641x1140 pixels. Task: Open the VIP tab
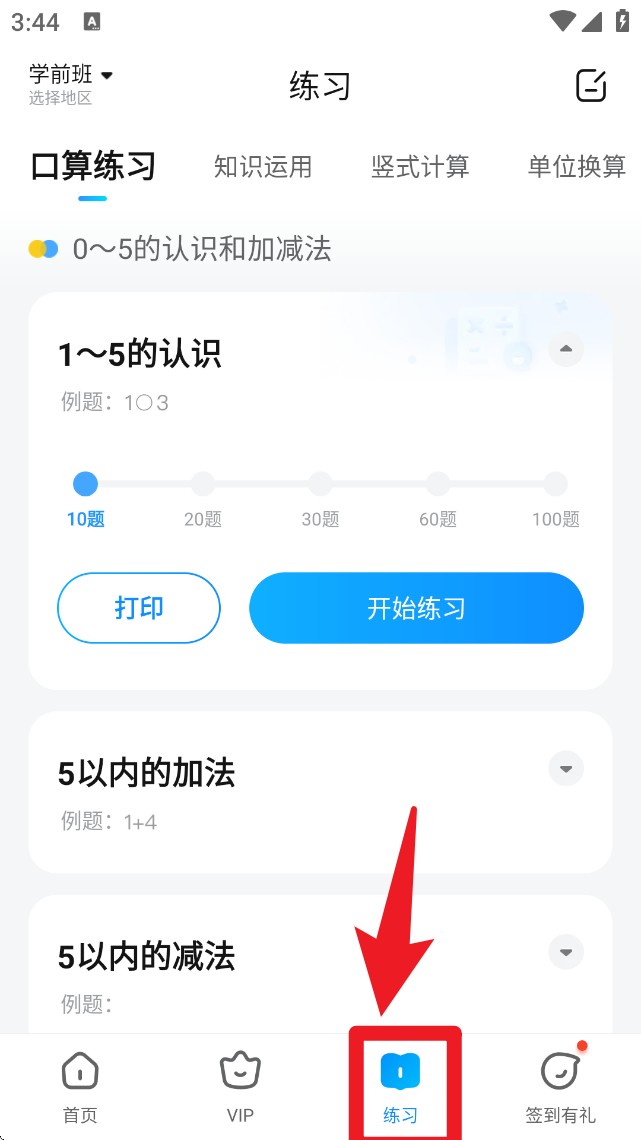pyautogui.click(x=240, y=1086)
